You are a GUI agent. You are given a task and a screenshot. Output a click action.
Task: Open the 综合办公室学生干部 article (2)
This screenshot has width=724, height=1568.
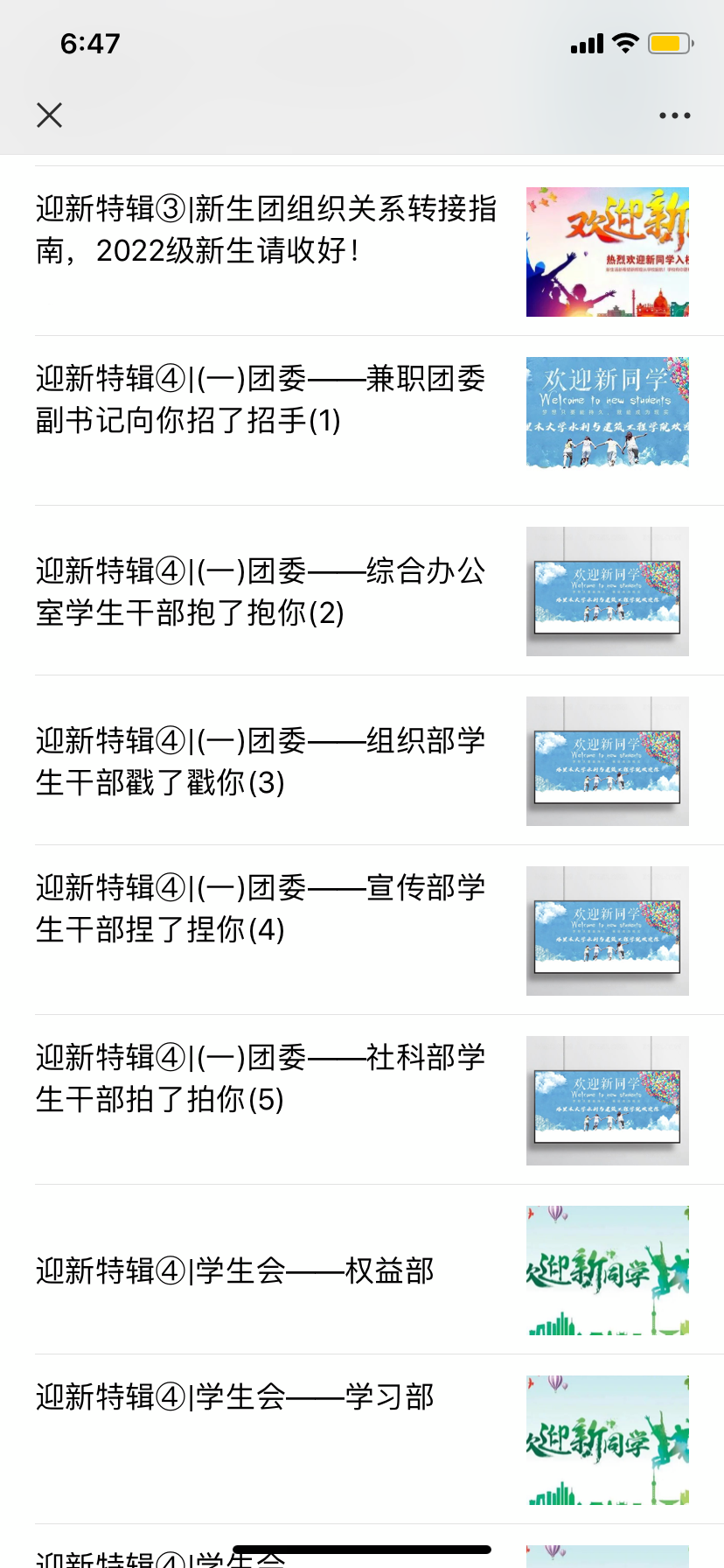click(x=261, y=591)
